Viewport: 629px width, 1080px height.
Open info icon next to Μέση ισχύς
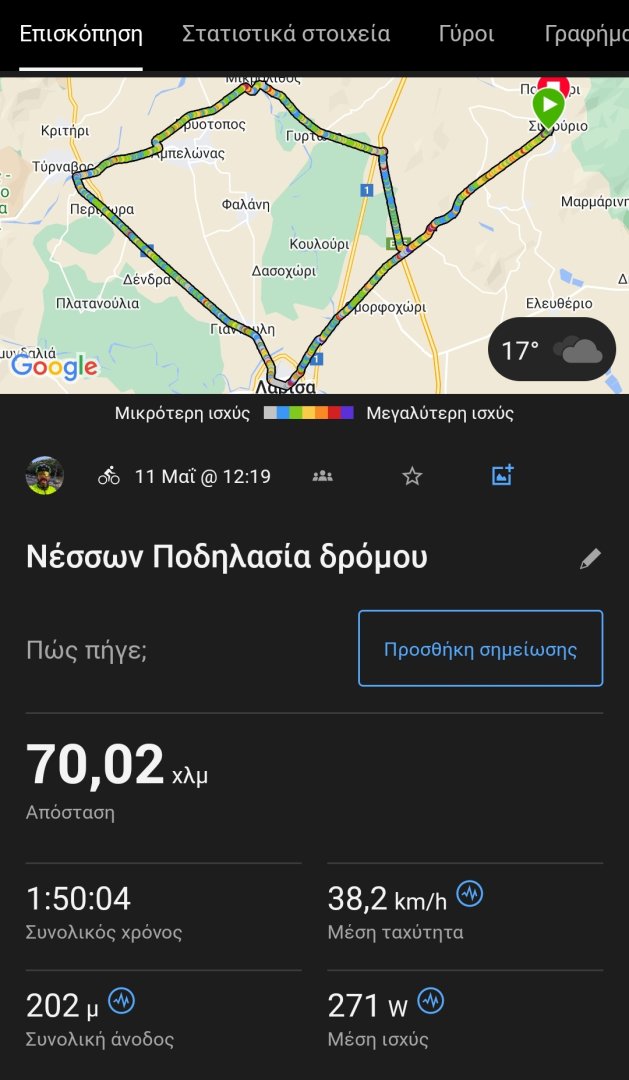tap(431, 1000)
